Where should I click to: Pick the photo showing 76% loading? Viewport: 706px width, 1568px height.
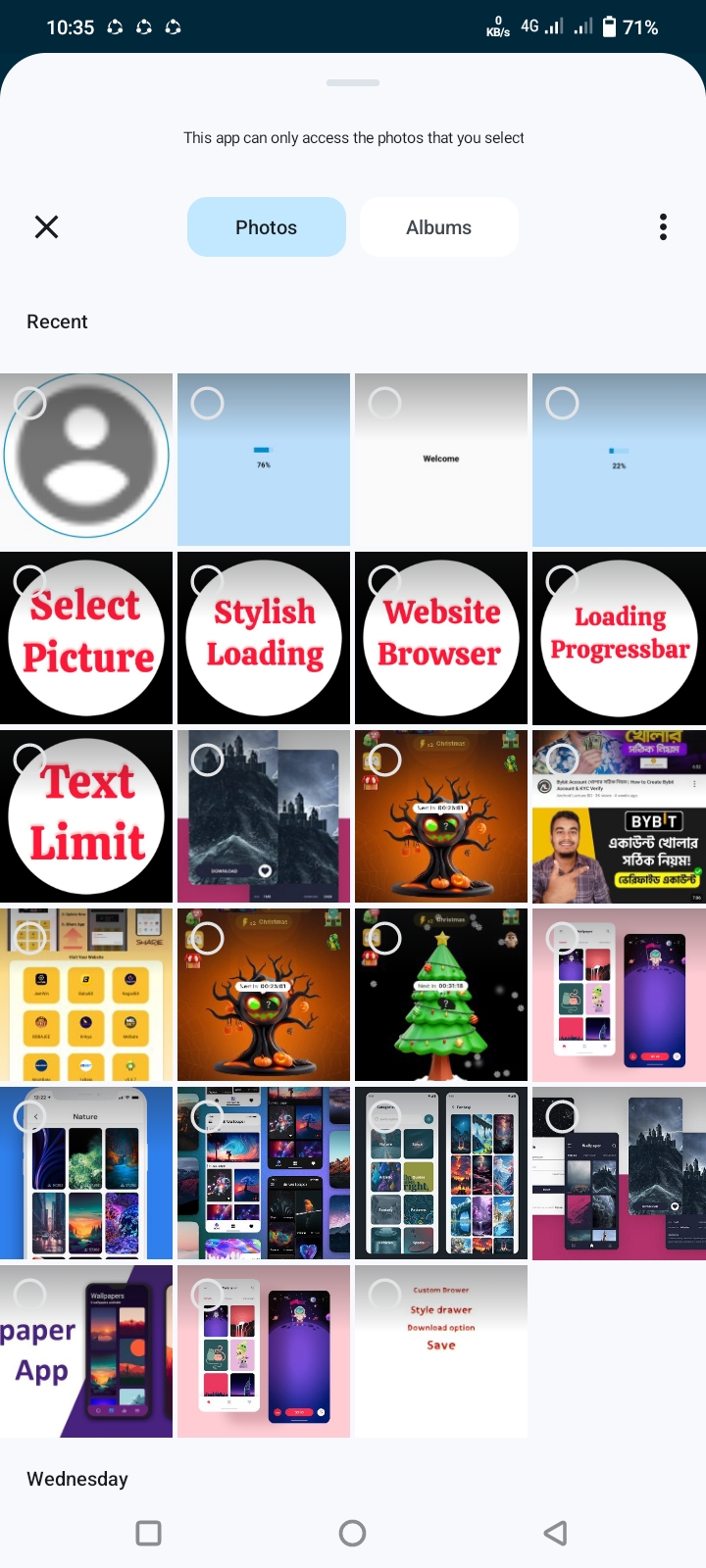coord(264,460)
